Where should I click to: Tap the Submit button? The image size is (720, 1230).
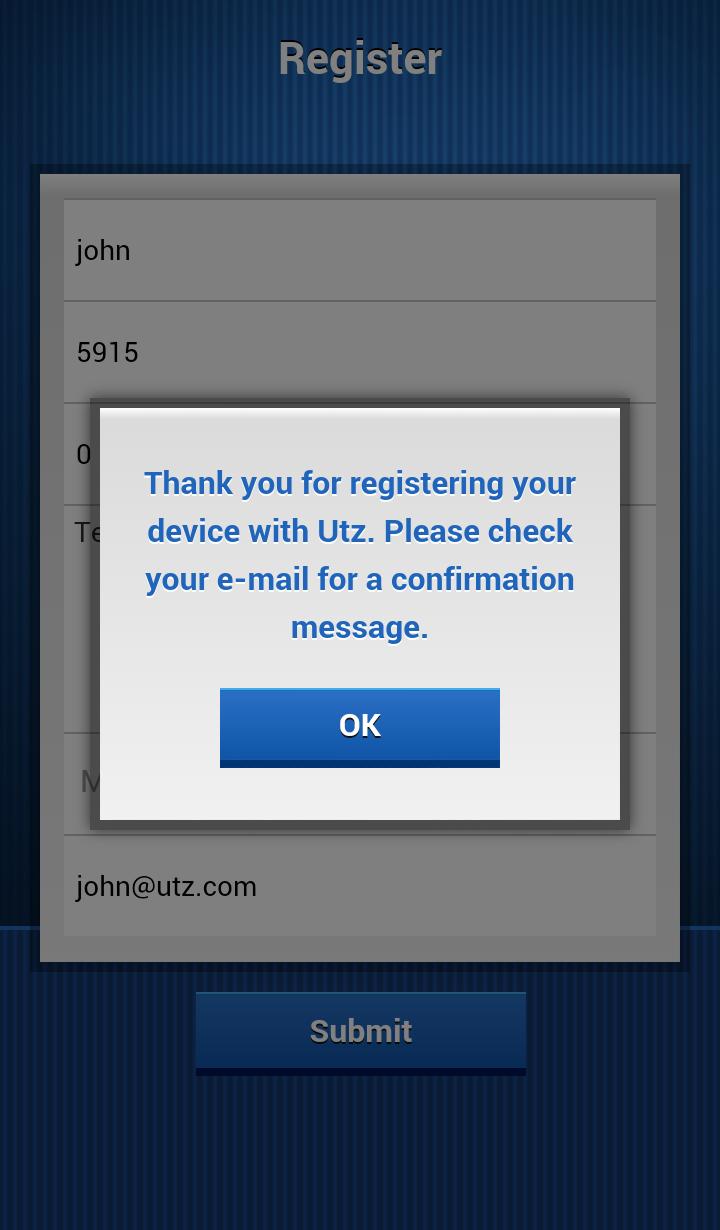360,1032
